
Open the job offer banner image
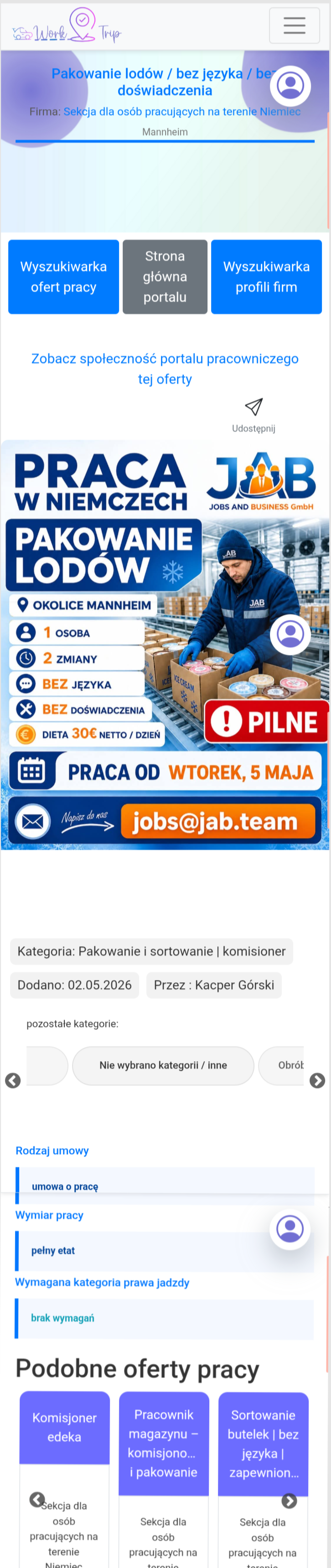pos(165,645)
